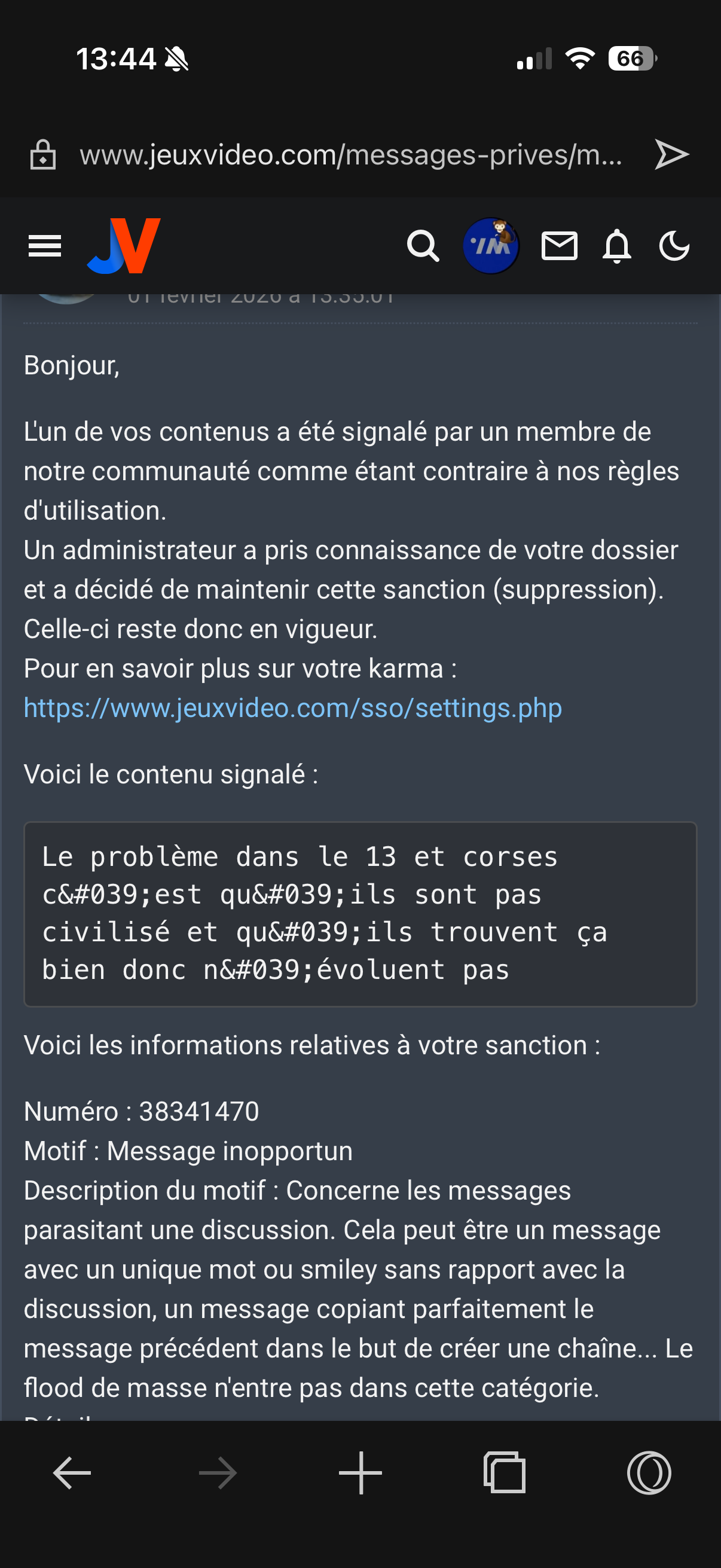This screenshot has height=1568, width=721.
Task: Open the Opera browser menu
Action: click(649, 1473)
